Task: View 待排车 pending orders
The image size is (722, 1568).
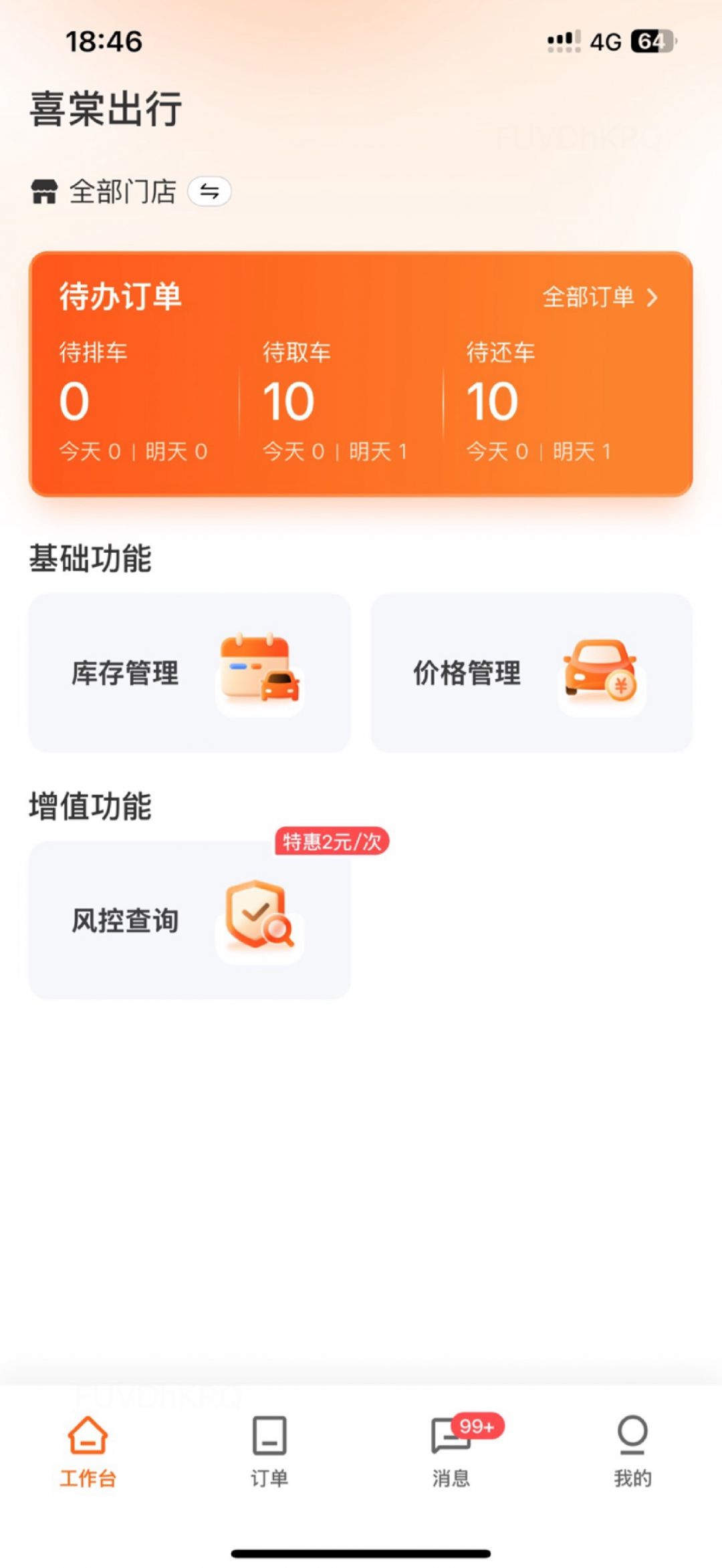Action: 132,402
